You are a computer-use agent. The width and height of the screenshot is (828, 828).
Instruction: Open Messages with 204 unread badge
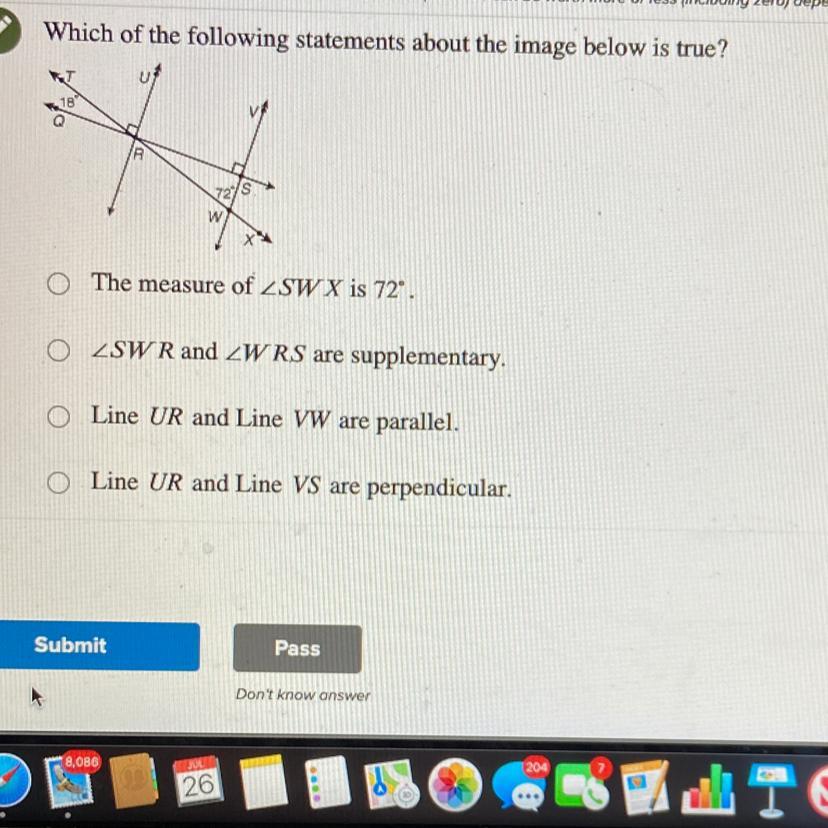[x=520, y=785]
